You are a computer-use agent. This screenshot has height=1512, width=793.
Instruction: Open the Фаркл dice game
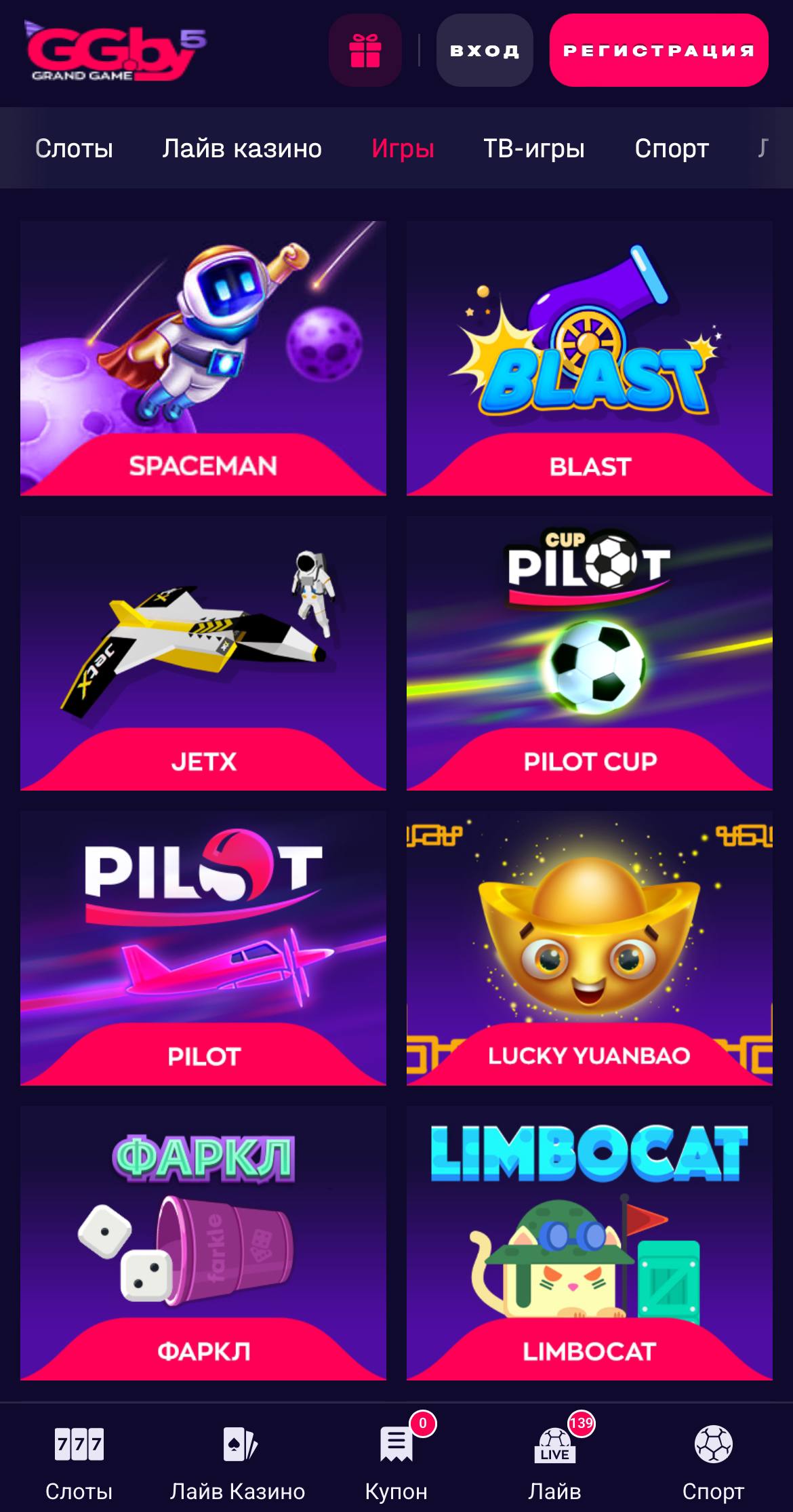pyautogui.click(x=203, y=1244)
